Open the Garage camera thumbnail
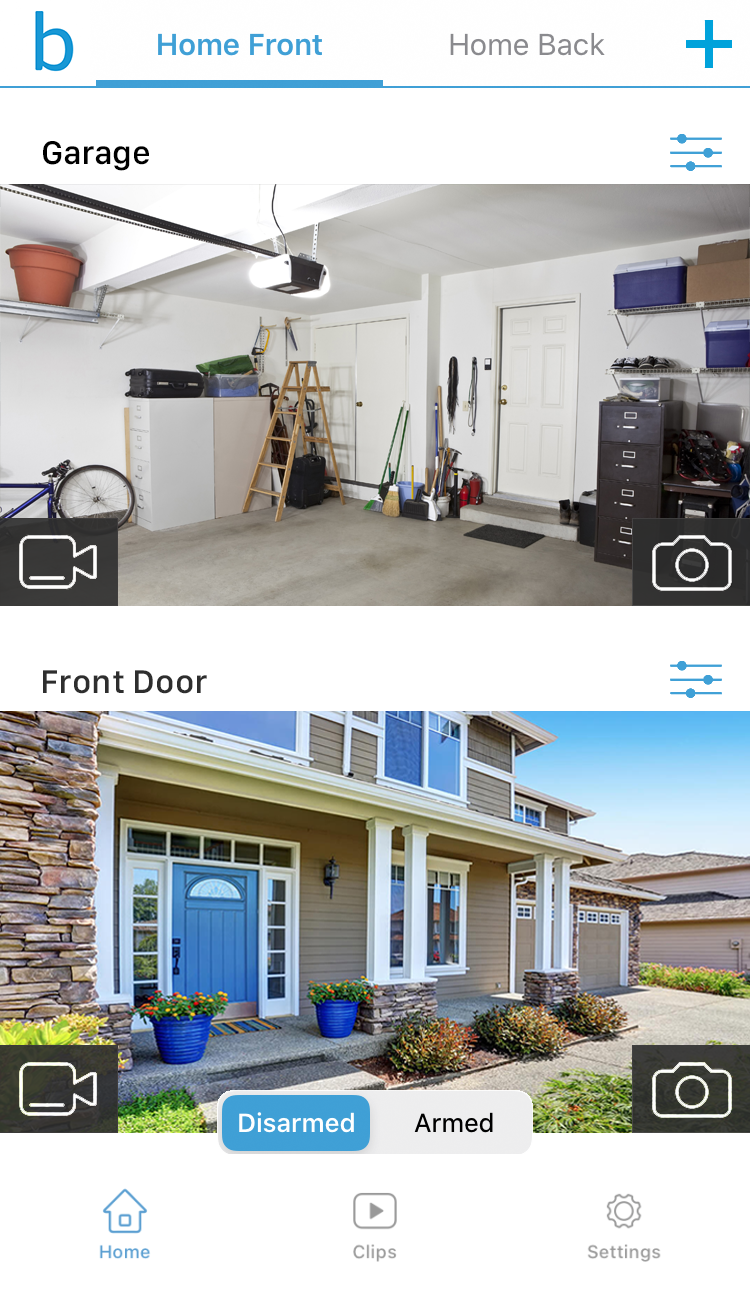The height and width of the screenshot is (1294, 750). coord(375,395)
